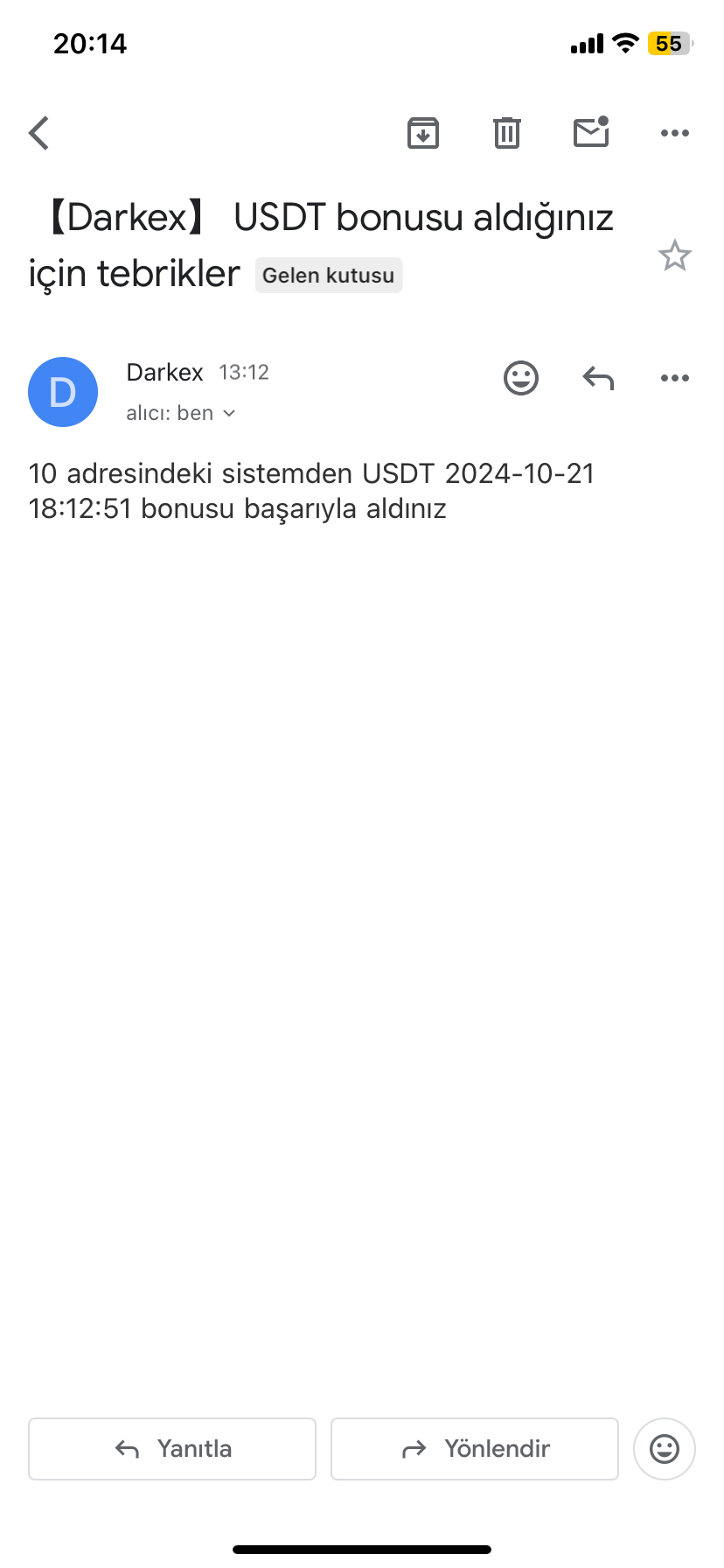Go back to the inbox list
This screenshot has height=1568, width=724.
pyautogui.click(x=39, y=133)
